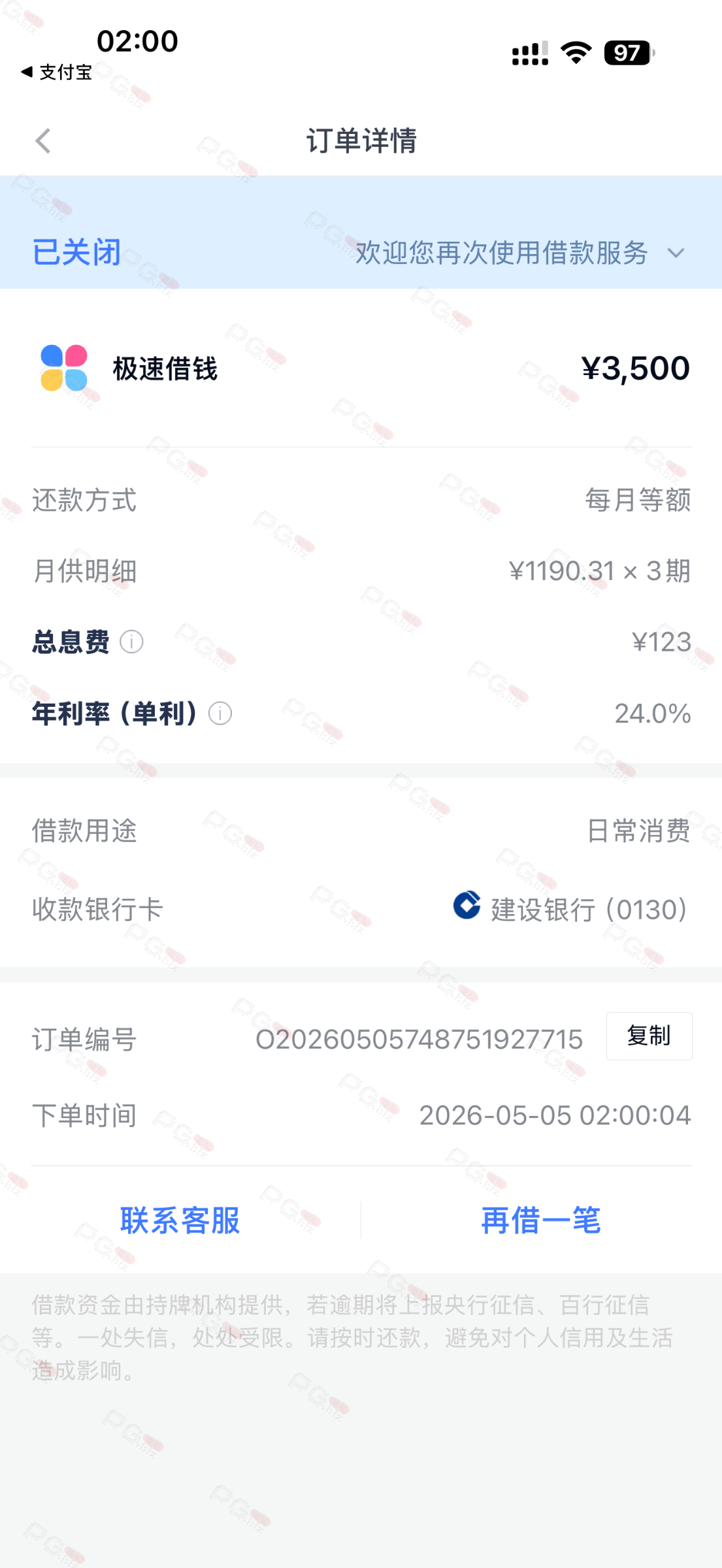The image size is (722, 1568).
Task: Tap 联系客服 to contact support
Action: (180, 1220)
